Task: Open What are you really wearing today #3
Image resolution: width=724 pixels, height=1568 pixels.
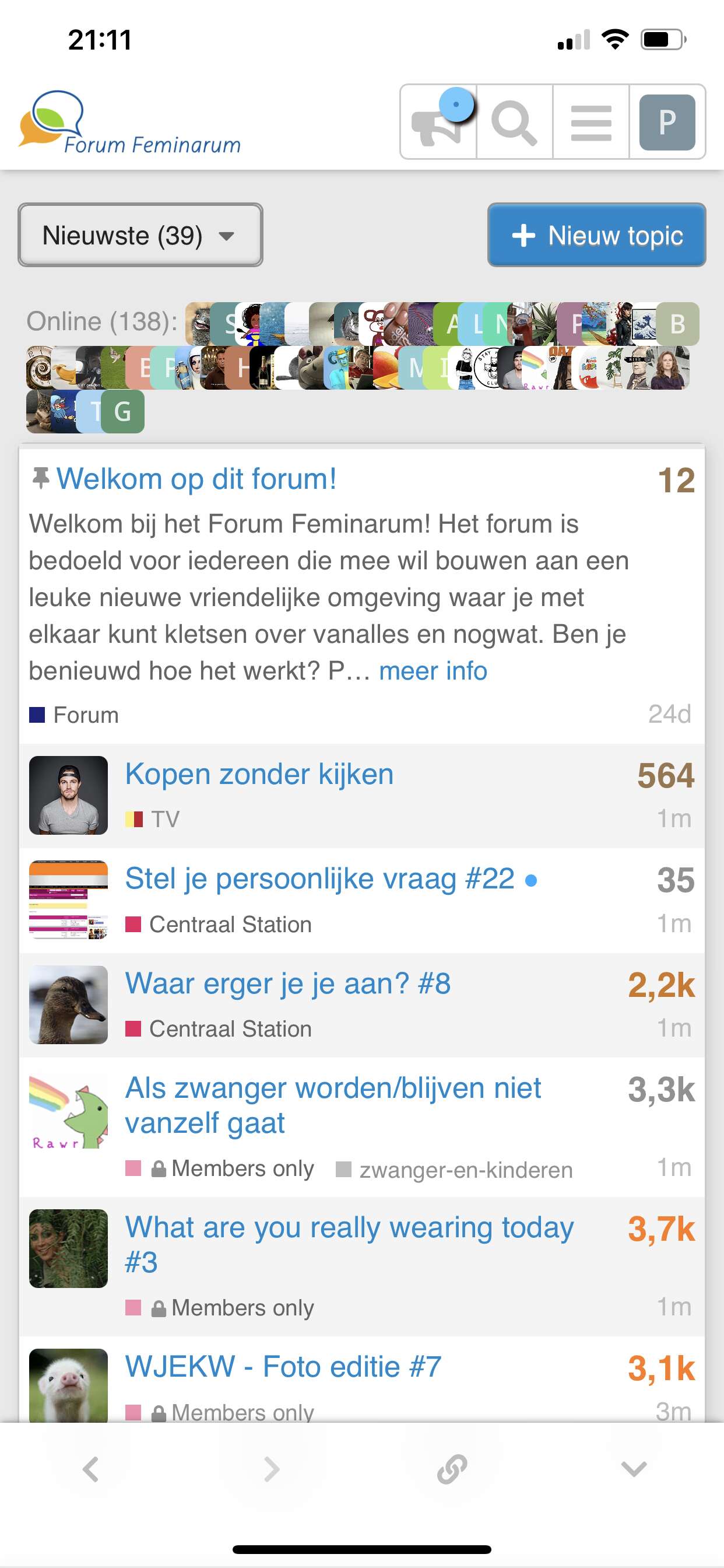Action: (x=349, y=1245)
